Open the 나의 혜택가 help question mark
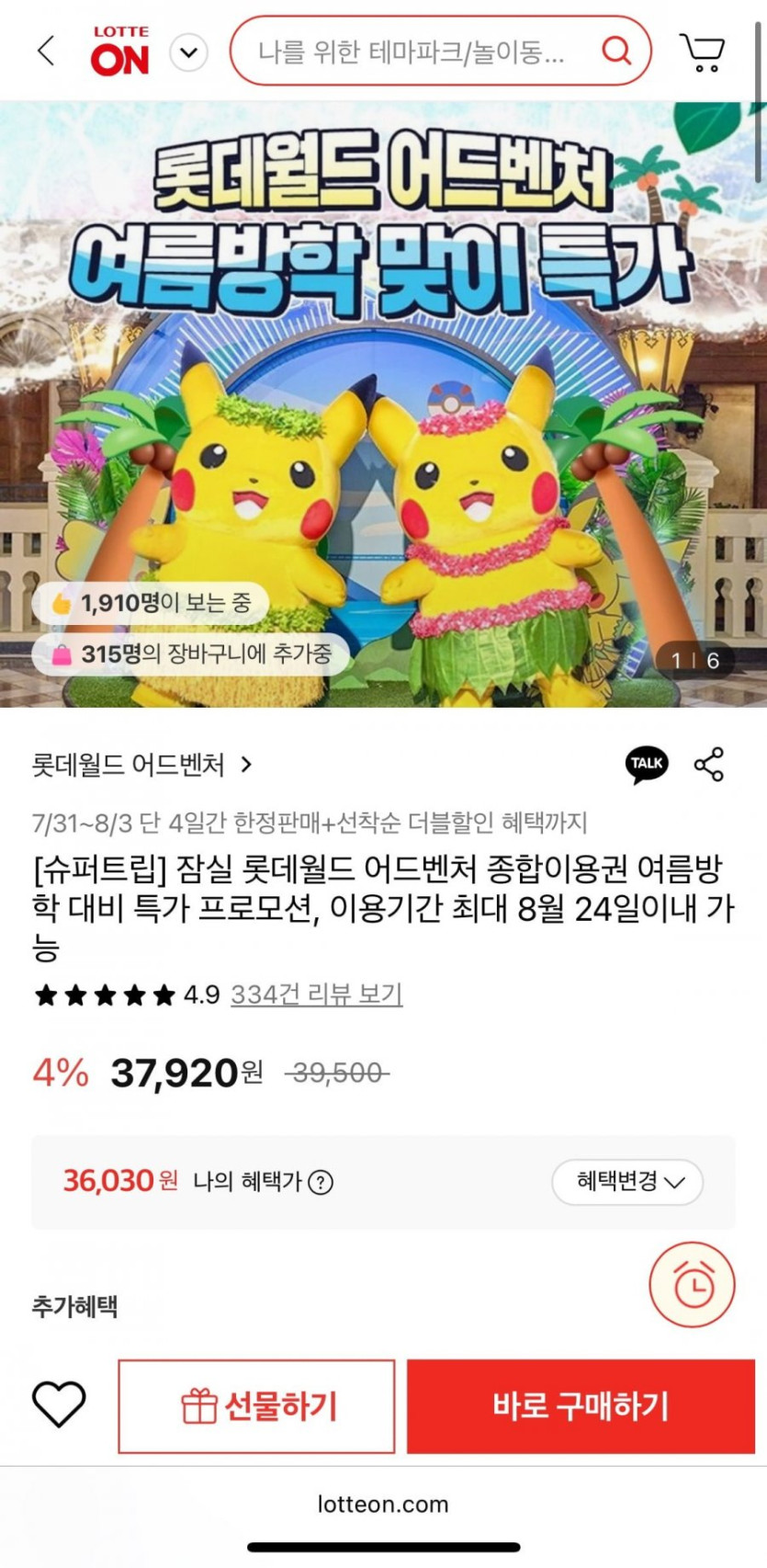The width and height of the screenshot is (767, 1568). [321, 1182]
